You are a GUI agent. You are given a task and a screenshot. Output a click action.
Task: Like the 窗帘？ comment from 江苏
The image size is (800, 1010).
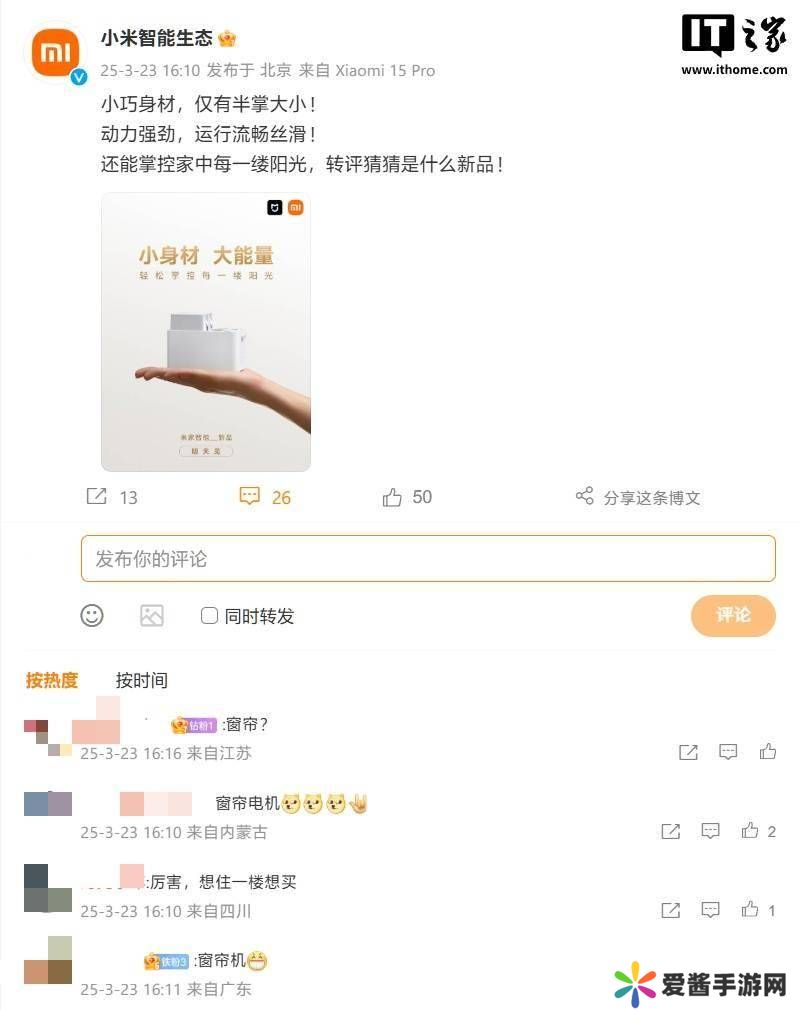tap(768, 752)
